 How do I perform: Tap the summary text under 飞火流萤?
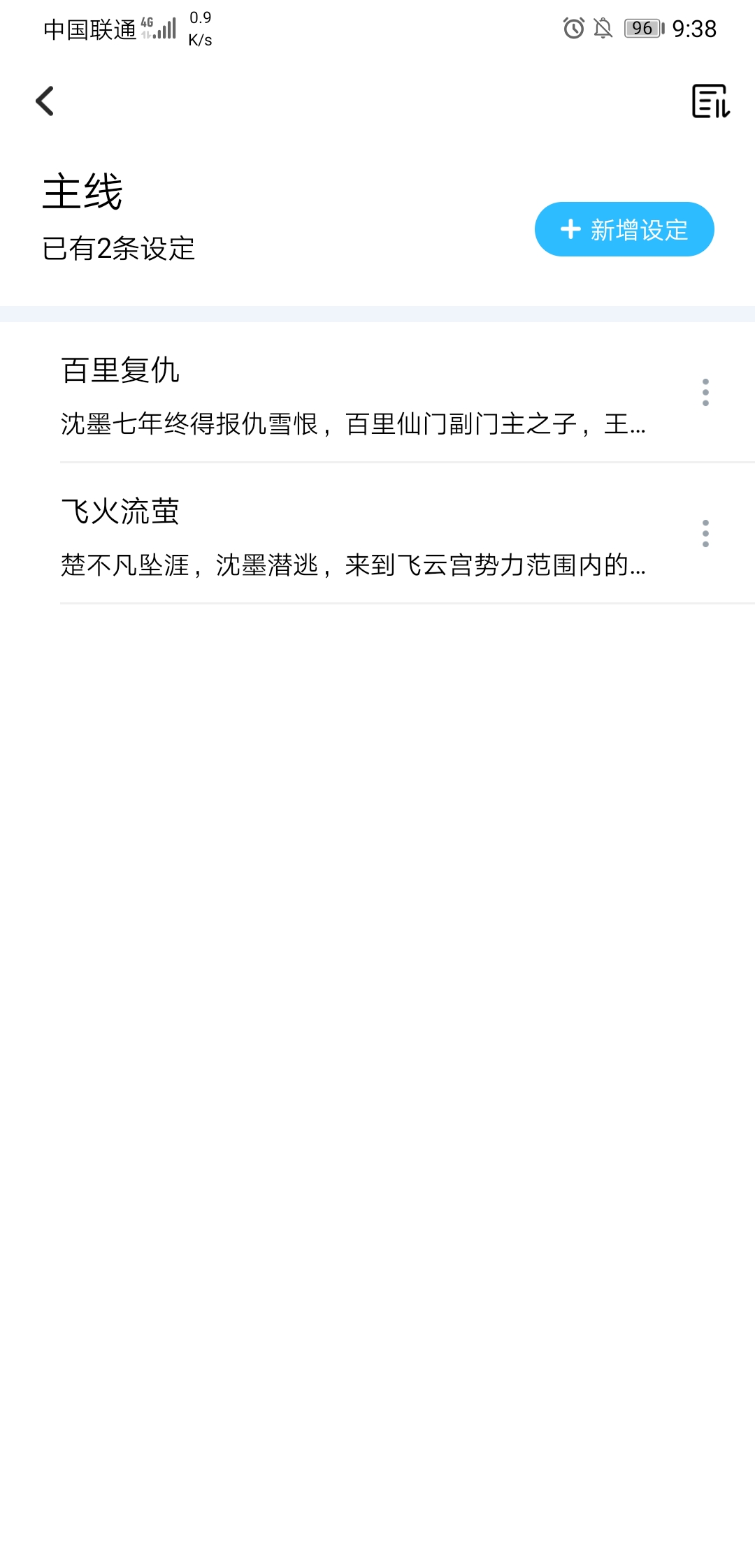click(350, 567)
